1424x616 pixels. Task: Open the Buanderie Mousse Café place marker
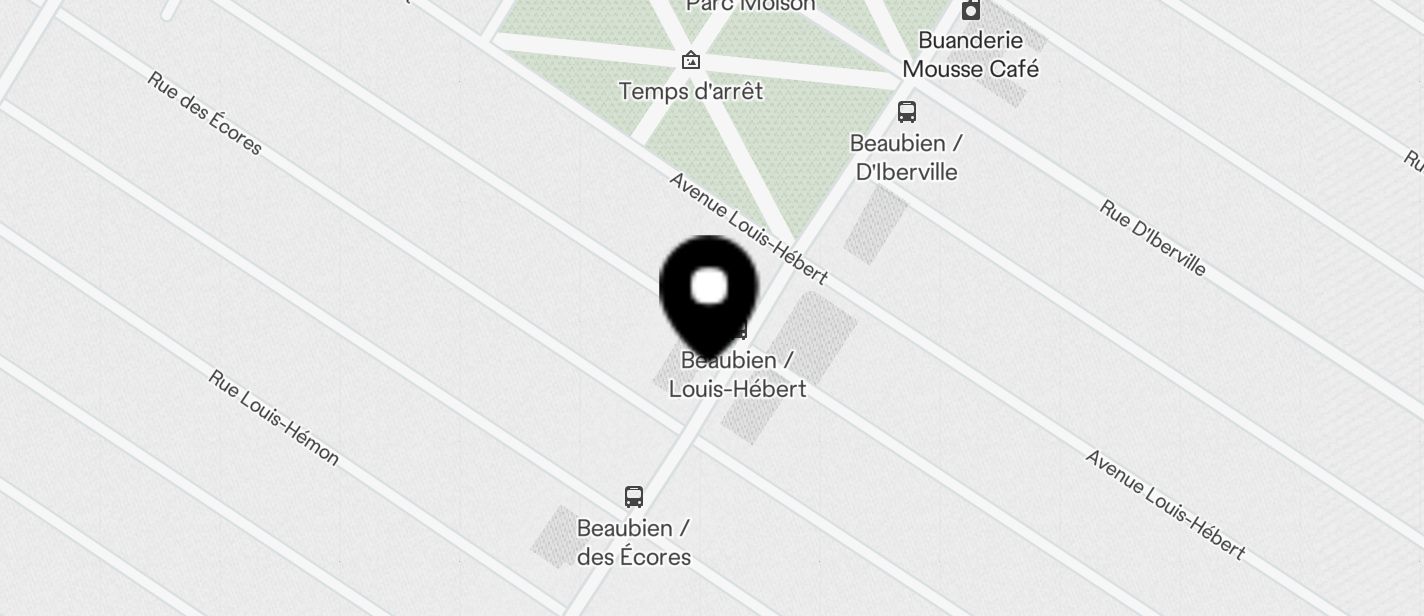[970, 12]
